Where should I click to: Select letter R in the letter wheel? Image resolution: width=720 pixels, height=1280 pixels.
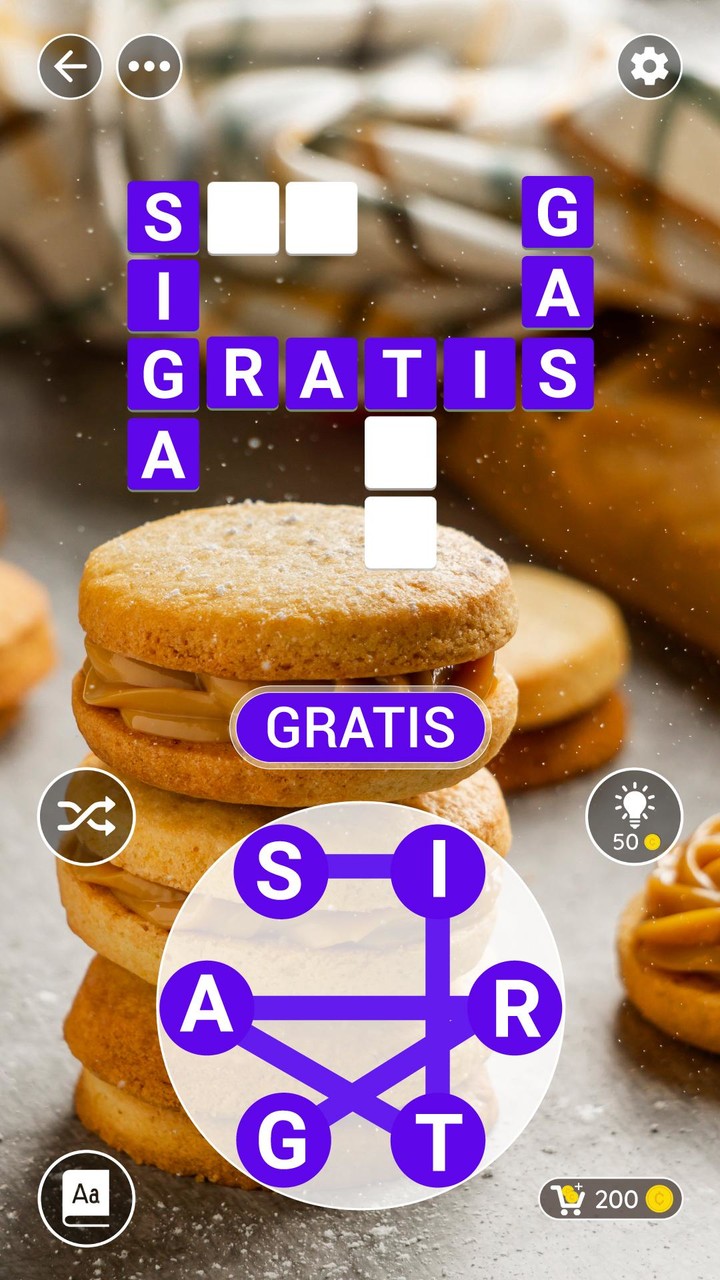pos(514,1010)
